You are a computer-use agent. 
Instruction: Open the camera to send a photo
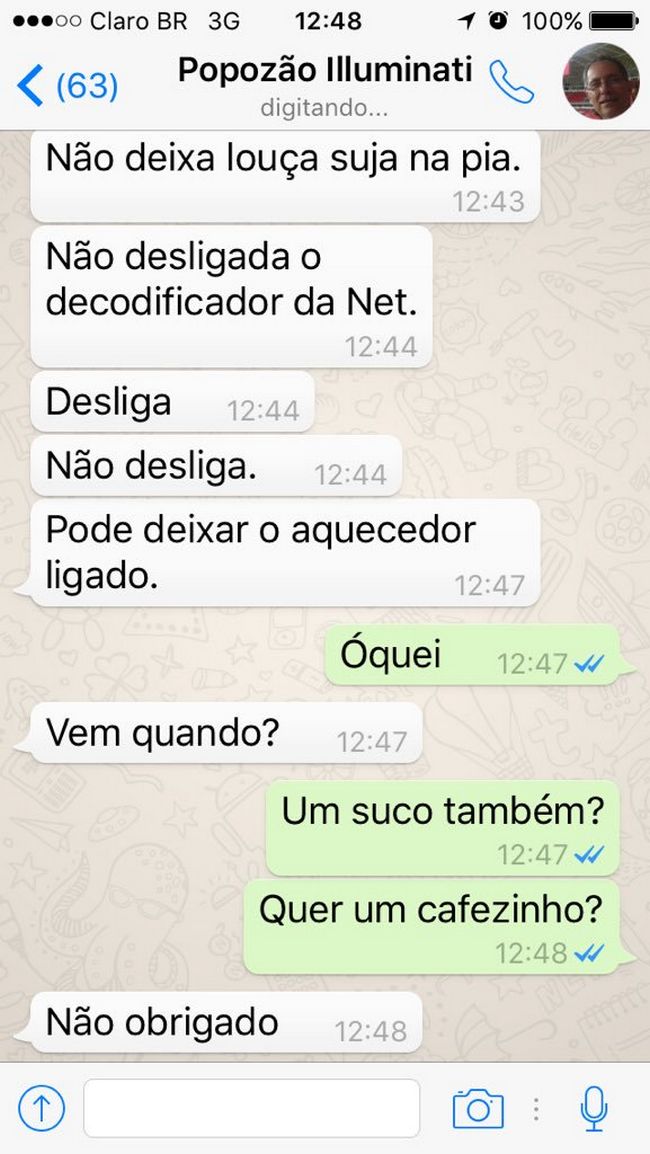click(x=477, y=1108)
